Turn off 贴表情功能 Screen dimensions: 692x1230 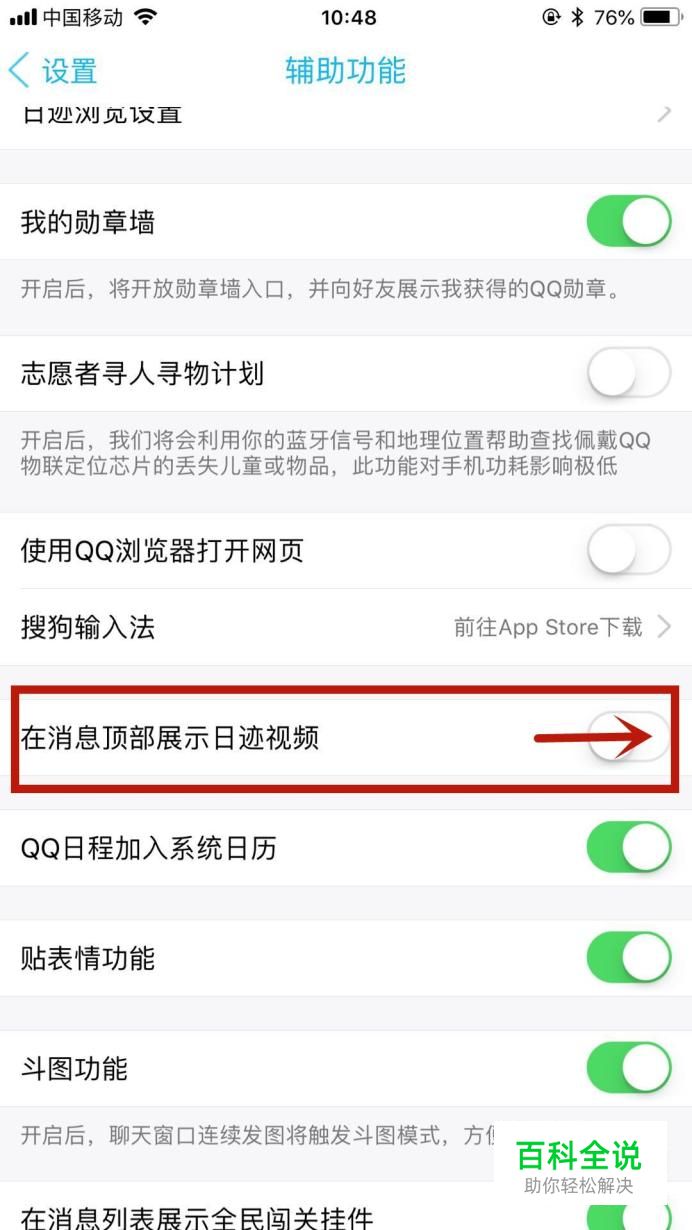coord(628,958)
